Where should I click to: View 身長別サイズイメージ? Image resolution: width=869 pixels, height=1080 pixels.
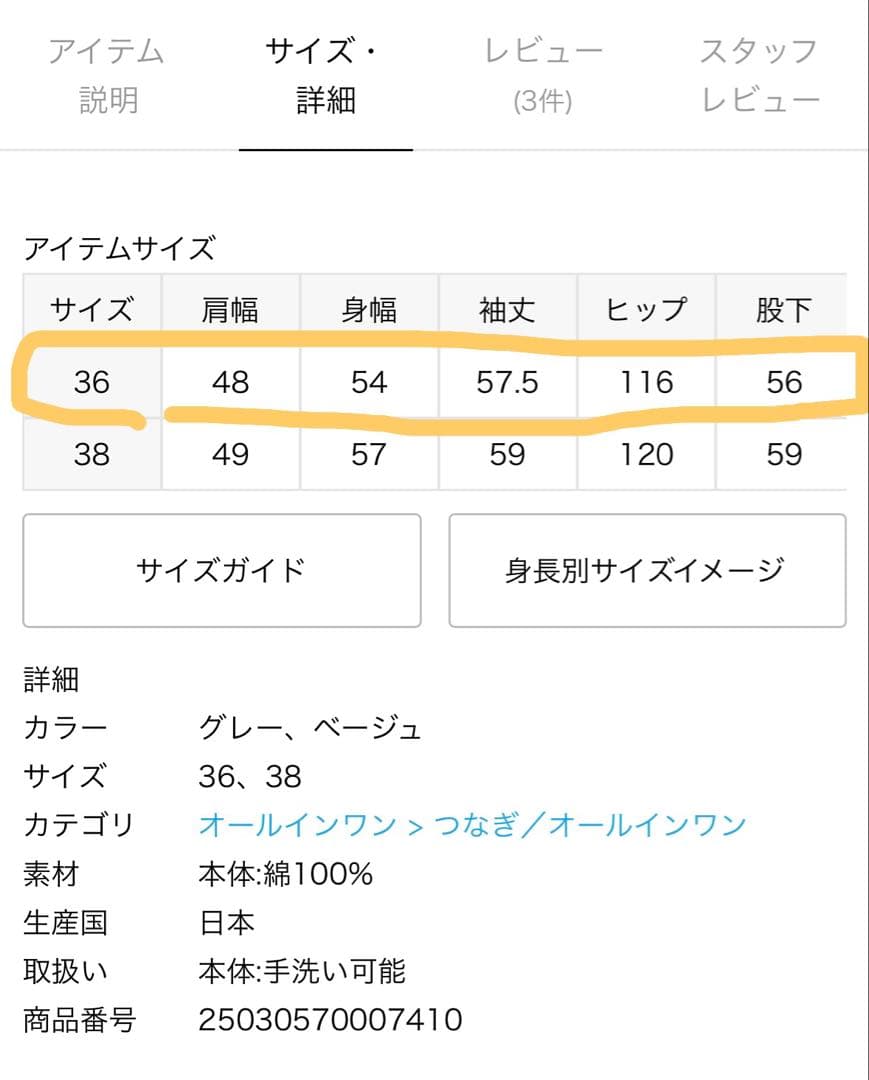tap(647, 571)
